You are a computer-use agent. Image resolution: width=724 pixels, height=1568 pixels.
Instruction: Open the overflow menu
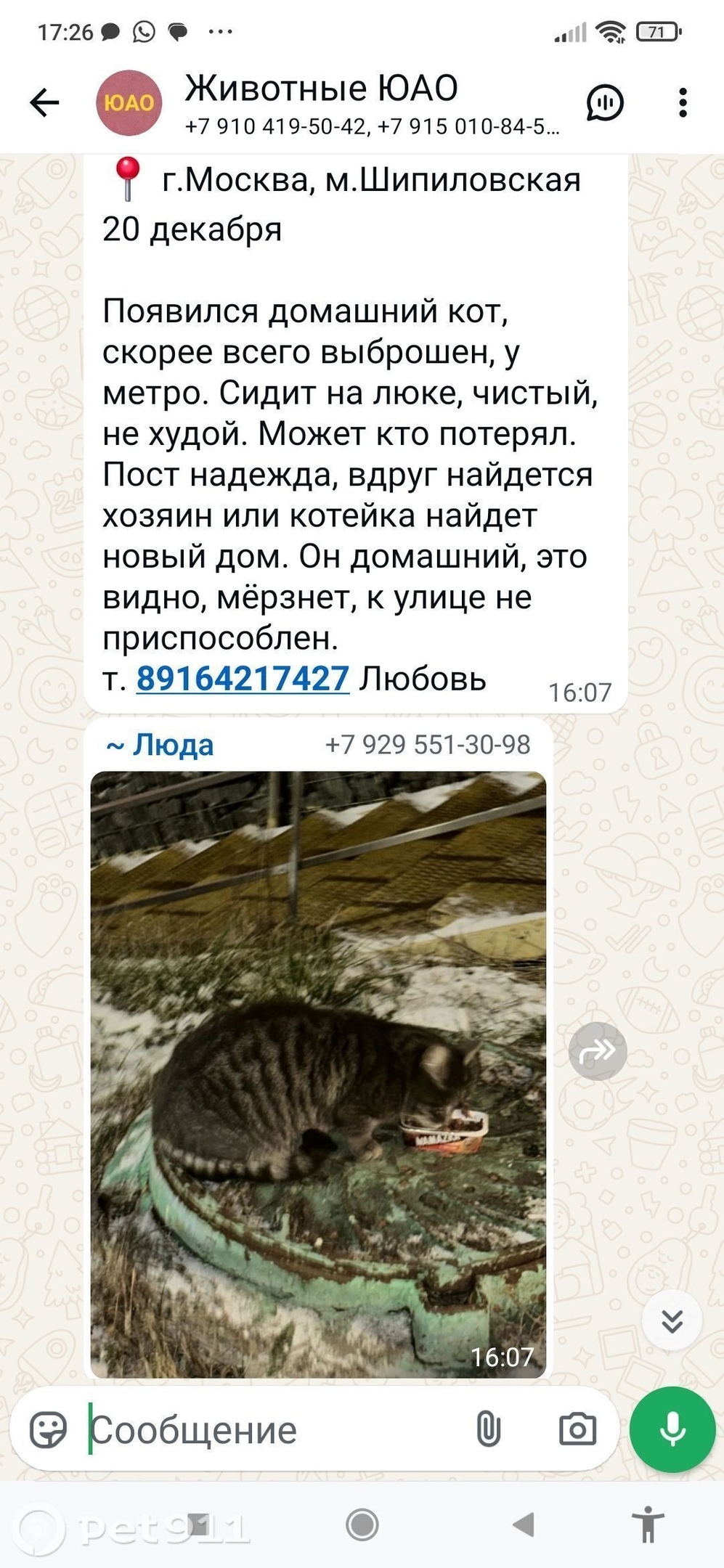(x=683, y=102)
